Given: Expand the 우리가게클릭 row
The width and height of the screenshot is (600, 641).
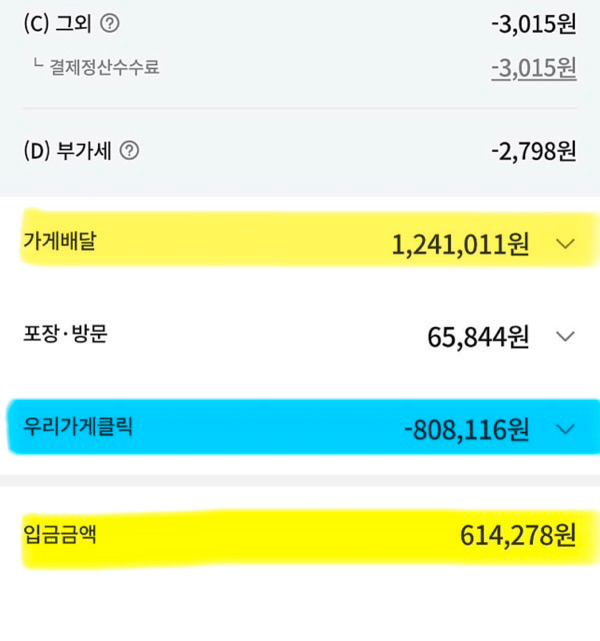Looking at the screenshot, I should tap(564, 429).
